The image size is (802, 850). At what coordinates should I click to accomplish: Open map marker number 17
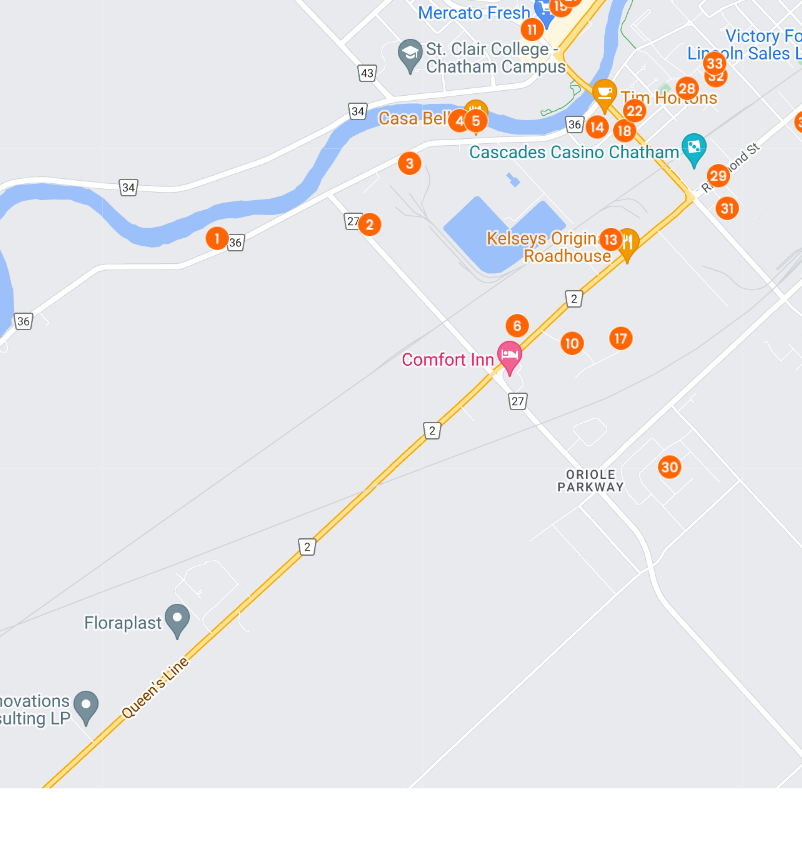pos(621,338)
